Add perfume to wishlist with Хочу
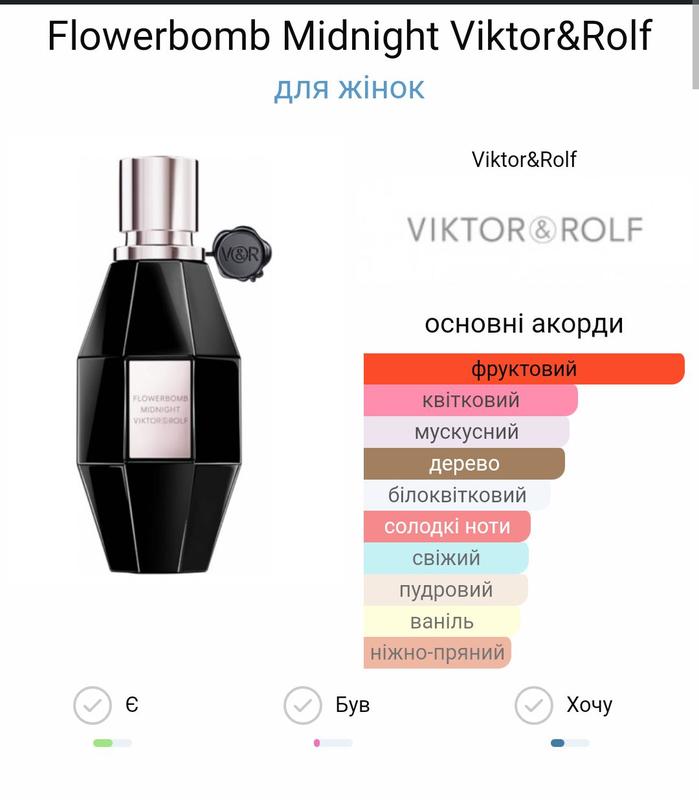 click(x=534, y=705)
